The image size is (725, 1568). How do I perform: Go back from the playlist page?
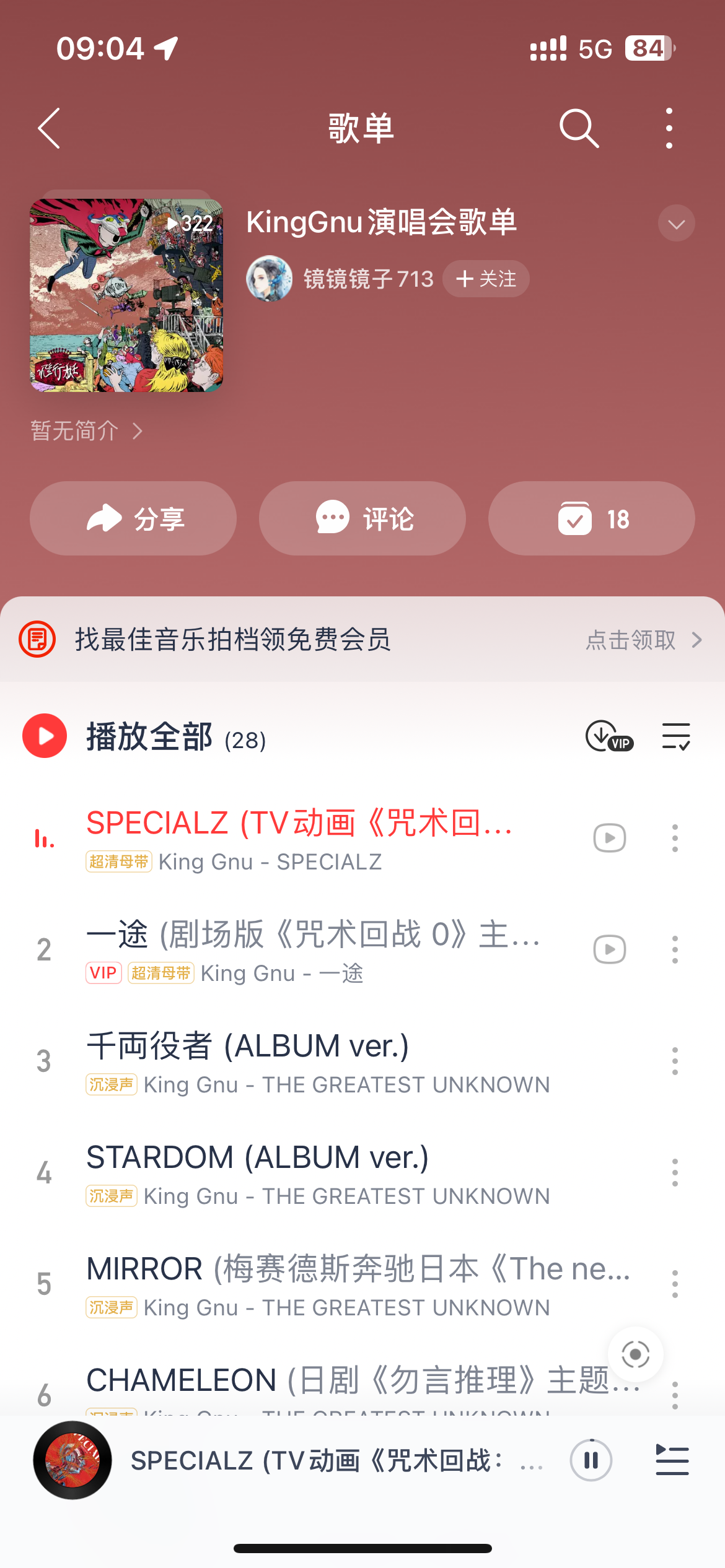pos(50,128)
